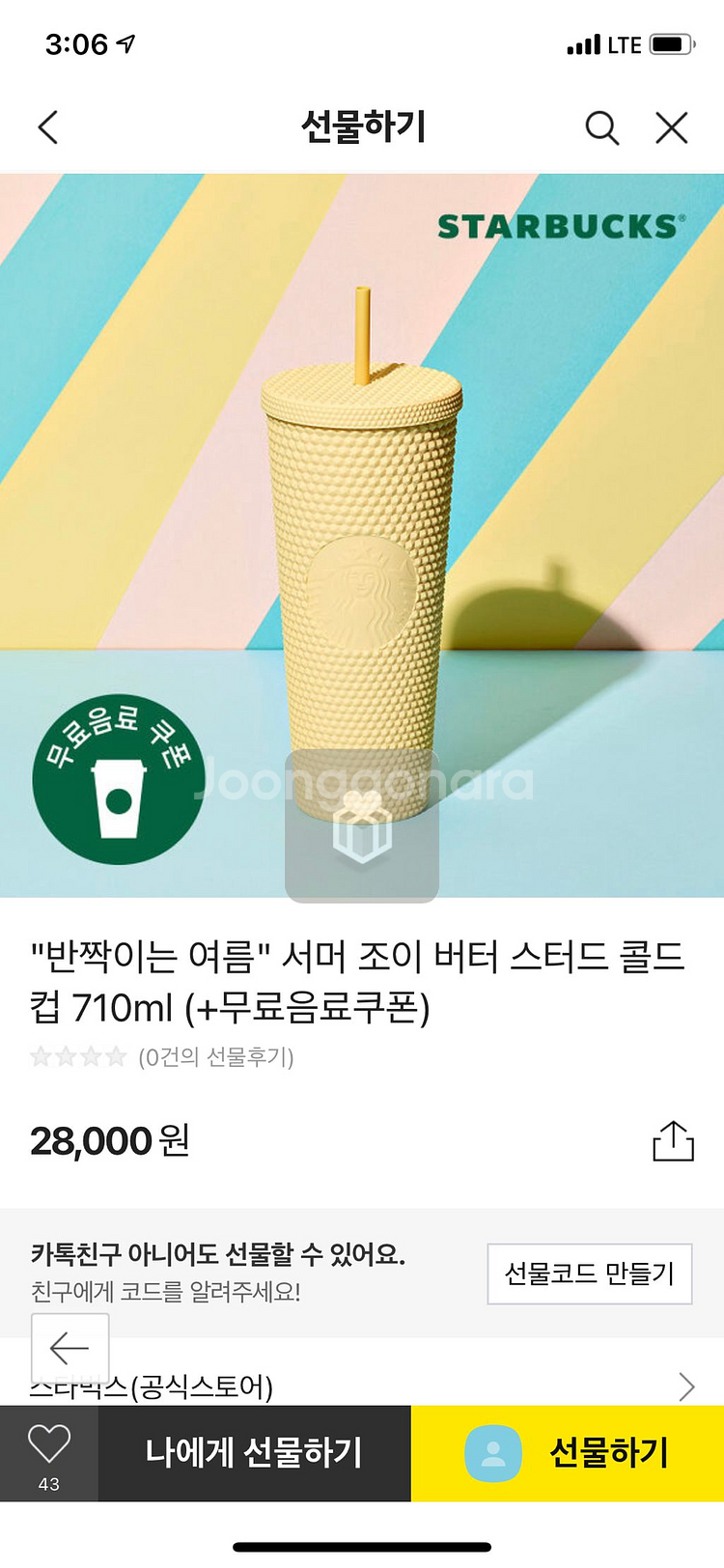Open the search icon in the header

pyautogui.click(x=601, y=126)
